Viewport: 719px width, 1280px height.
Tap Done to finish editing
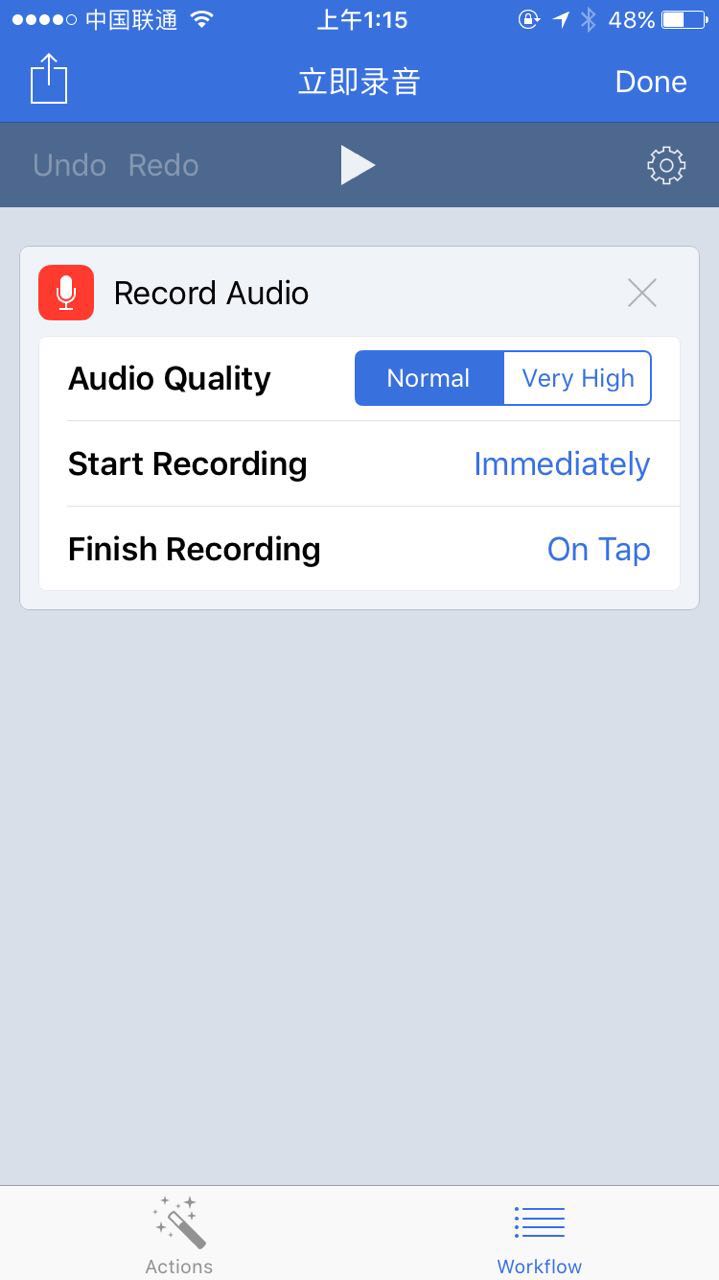[650, 82]
